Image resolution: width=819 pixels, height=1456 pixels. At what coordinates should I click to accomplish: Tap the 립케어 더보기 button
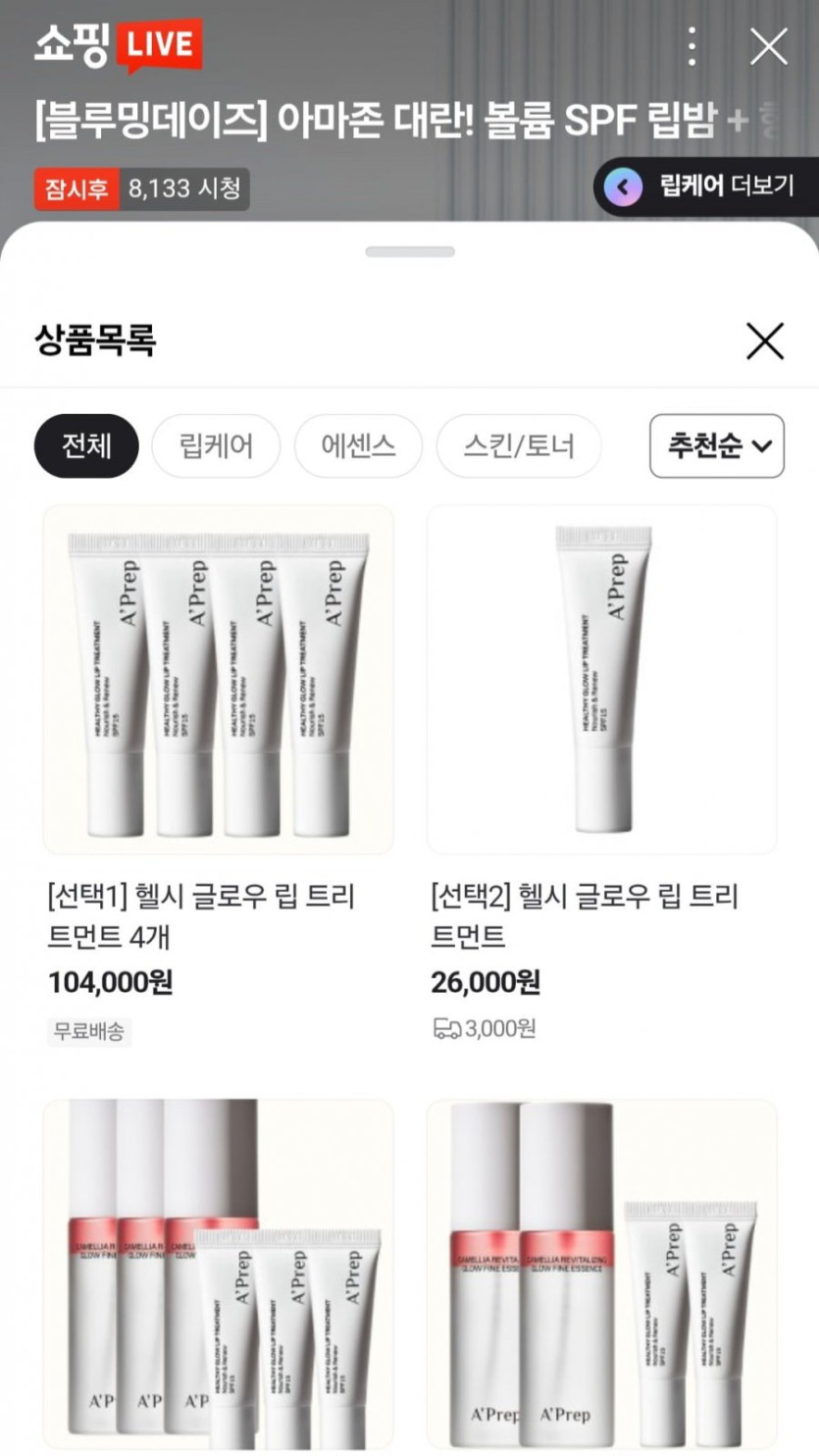click(x=706, y=186)
